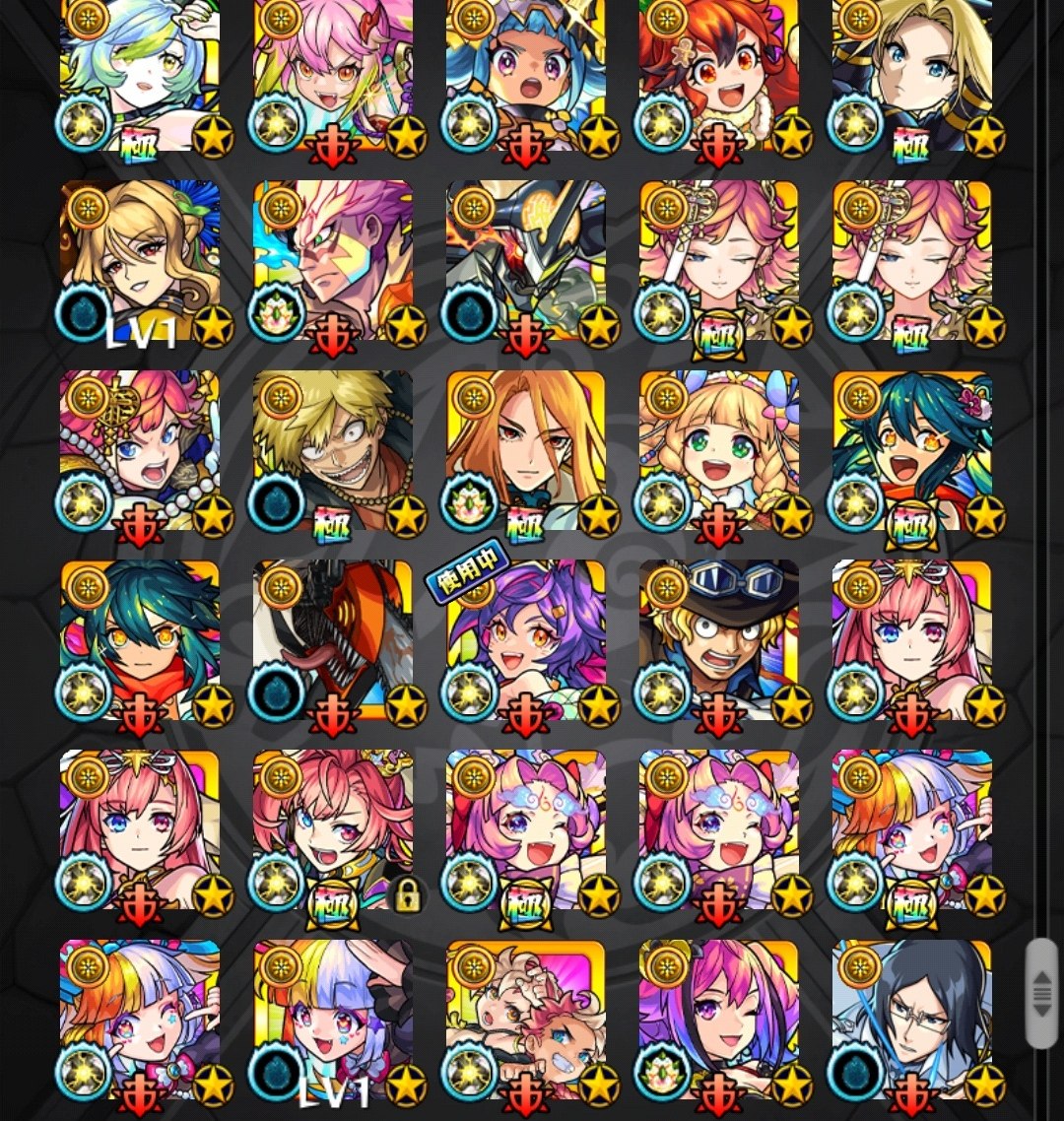Select the two-character monster tile in the bottom row
1064x1121 pixels.
(526, 1019)
